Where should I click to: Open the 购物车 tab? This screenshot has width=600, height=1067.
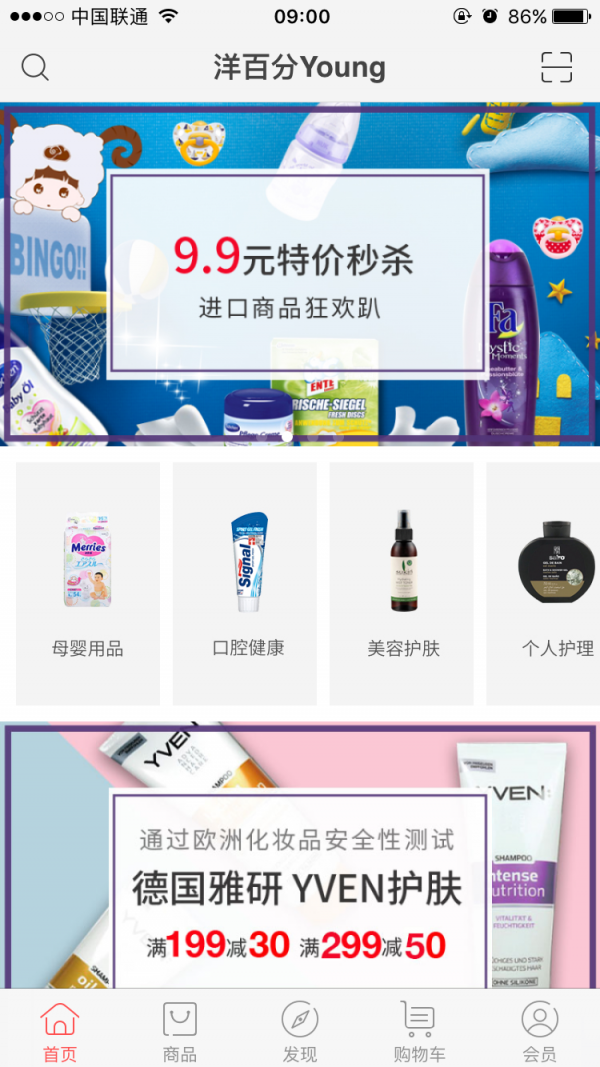coord(419,1031)
